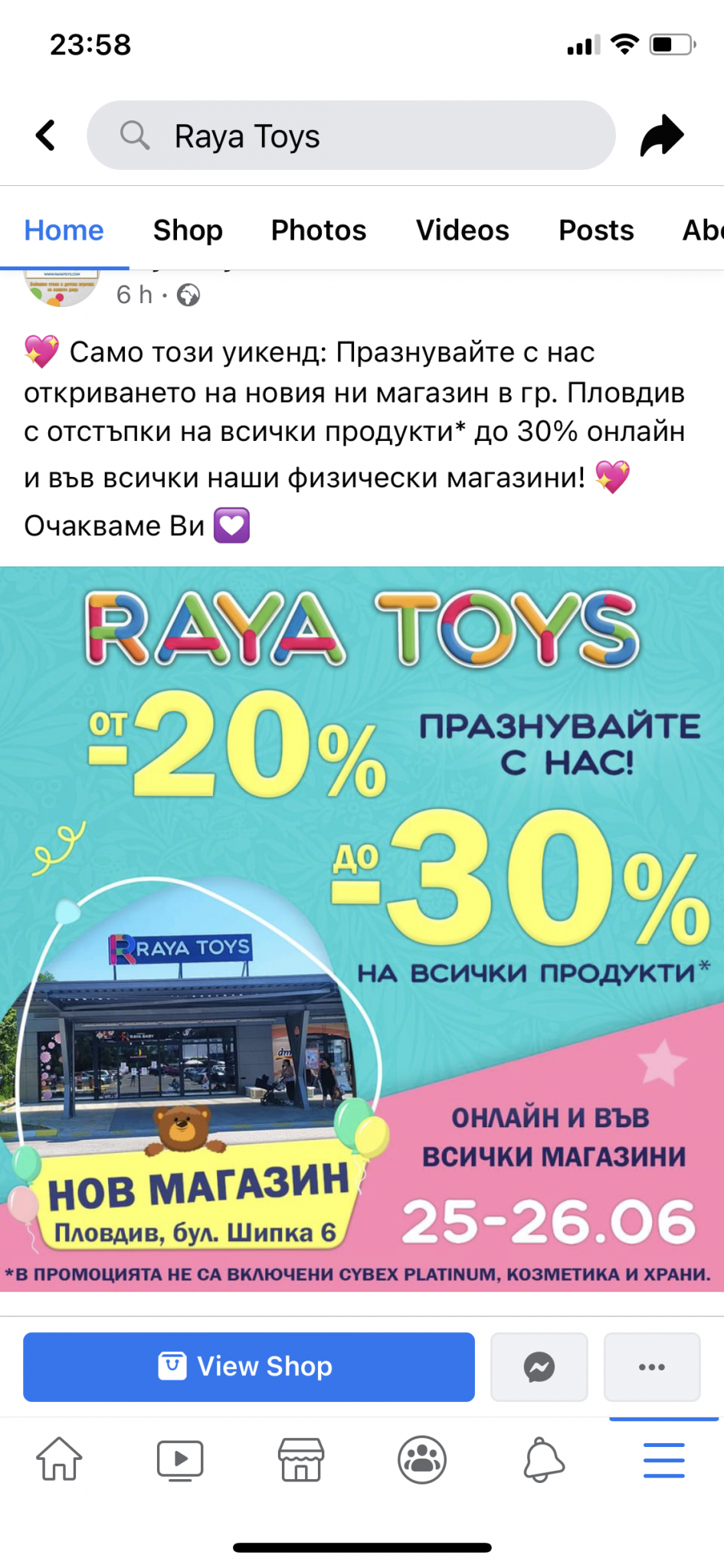Open the Raya Toys promo image
Image resolution: width=724 pixels, height=1568 pixels.
(x=362, y=929)
